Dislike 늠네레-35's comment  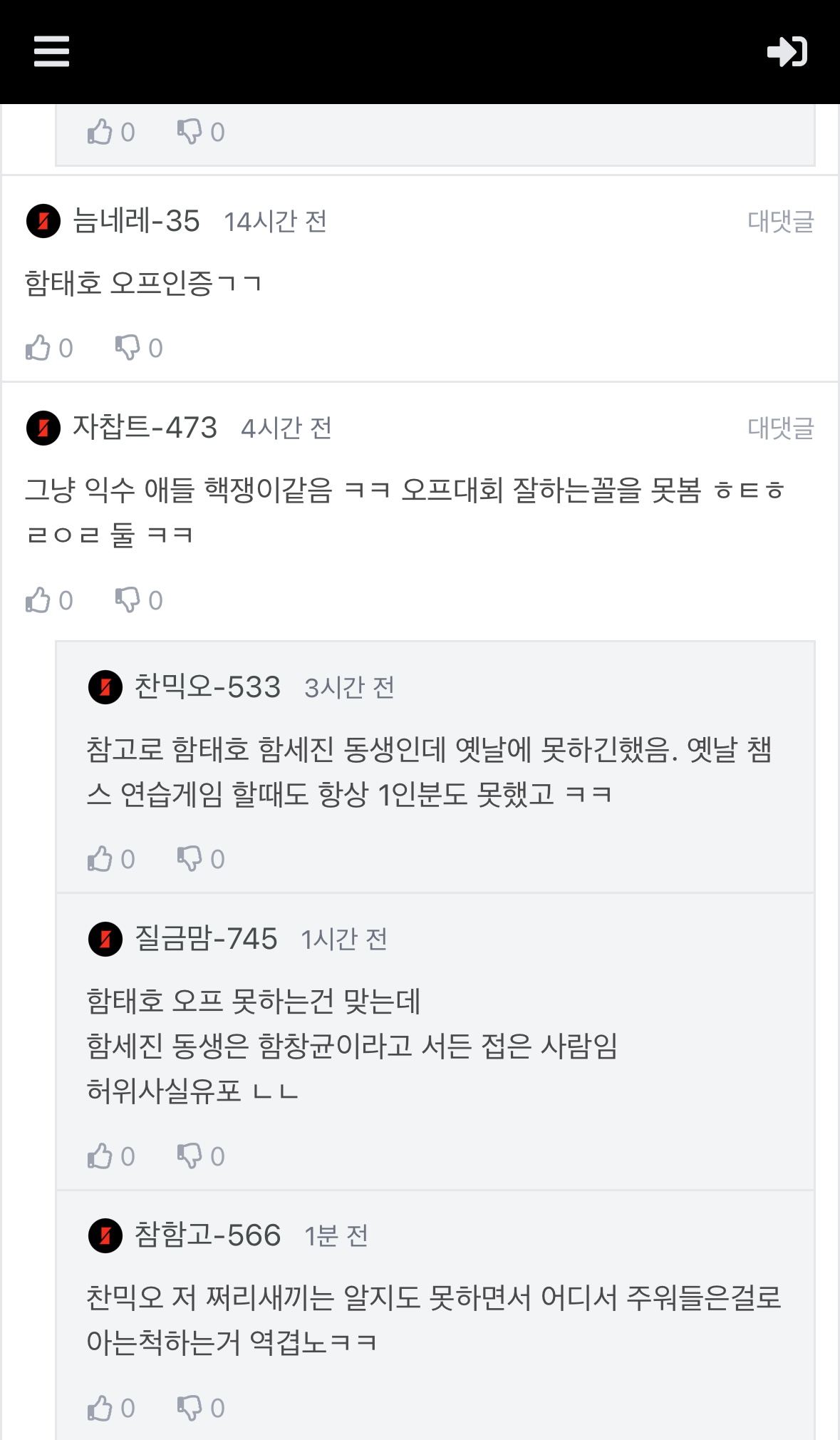click(128, 348)
